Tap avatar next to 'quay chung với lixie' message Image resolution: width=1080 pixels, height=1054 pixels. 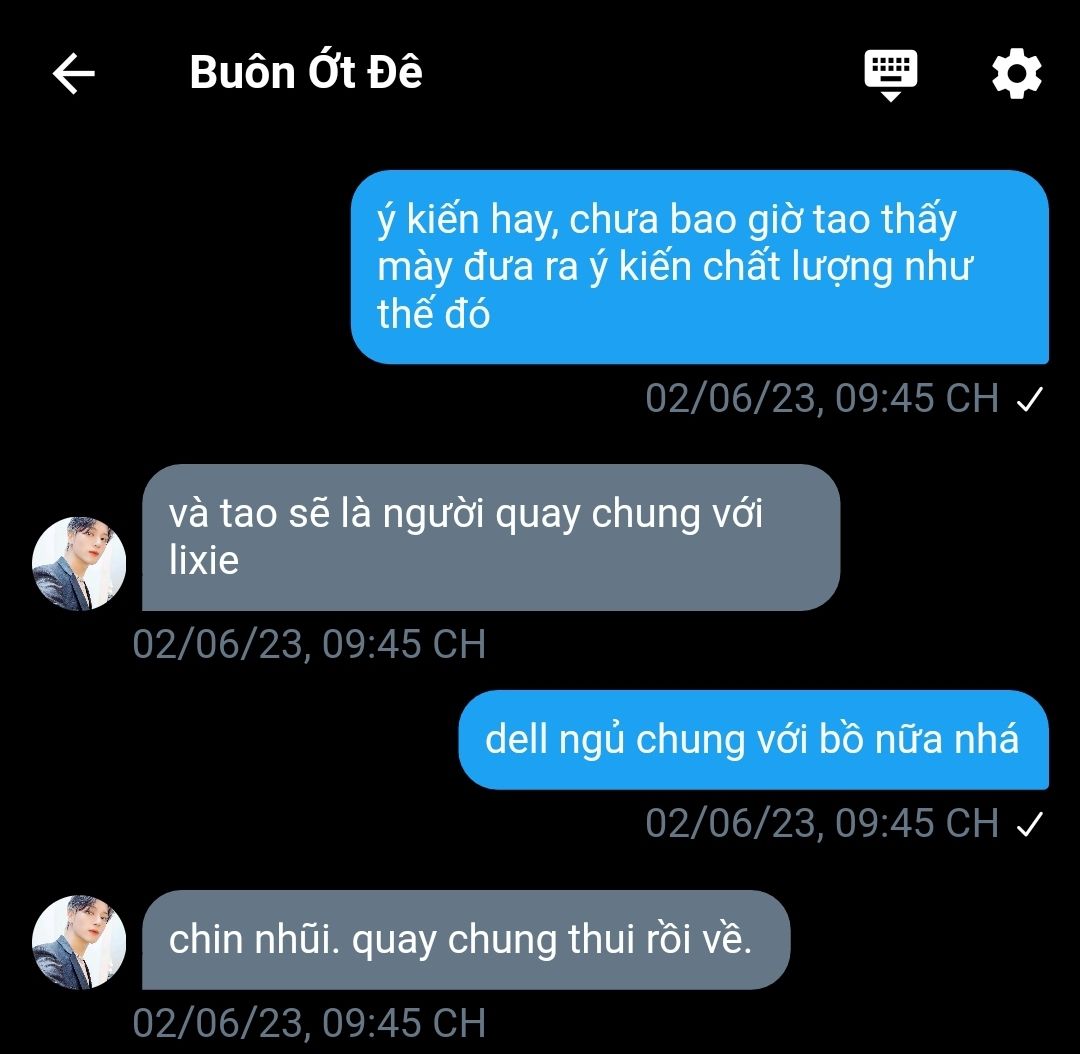pos(79,564)
